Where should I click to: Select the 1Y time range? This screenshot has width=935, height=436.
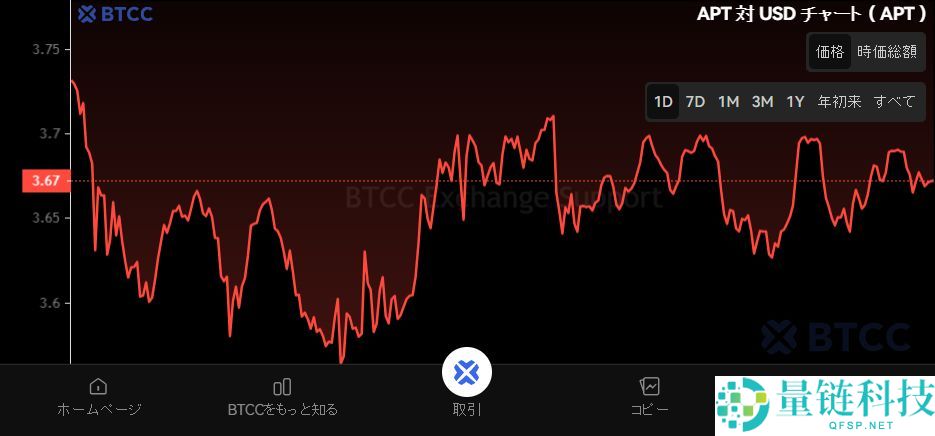click(795, 101)
